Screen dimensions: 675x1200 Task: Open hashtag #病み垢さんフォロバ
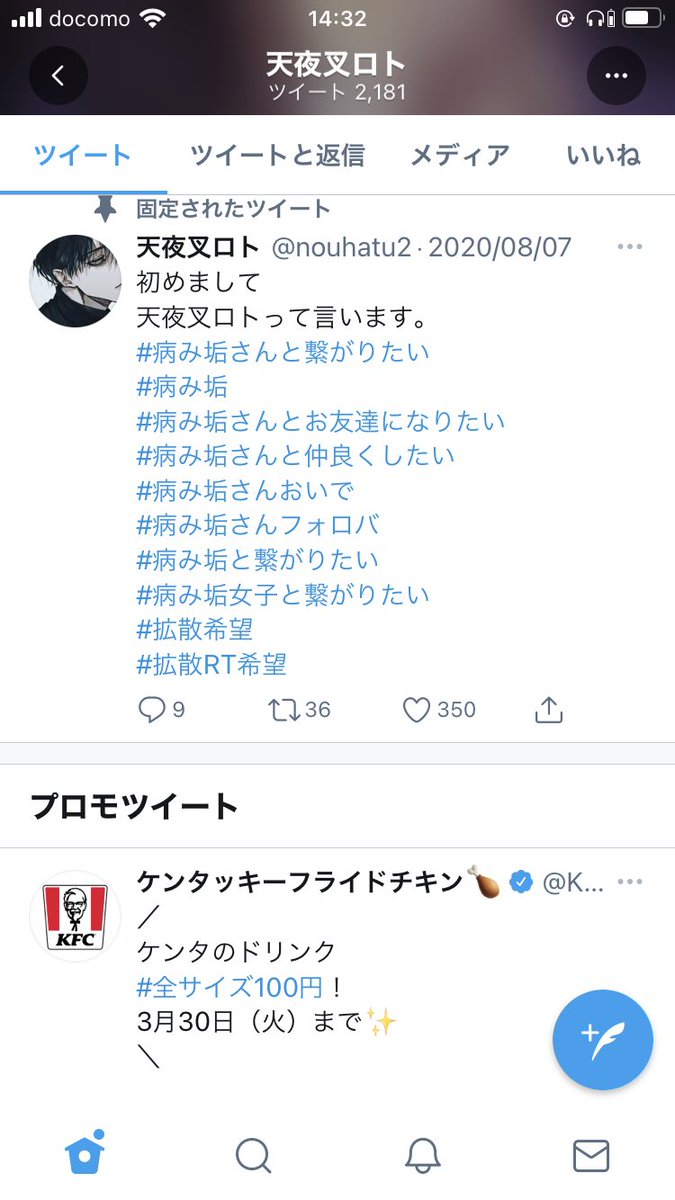258,525
